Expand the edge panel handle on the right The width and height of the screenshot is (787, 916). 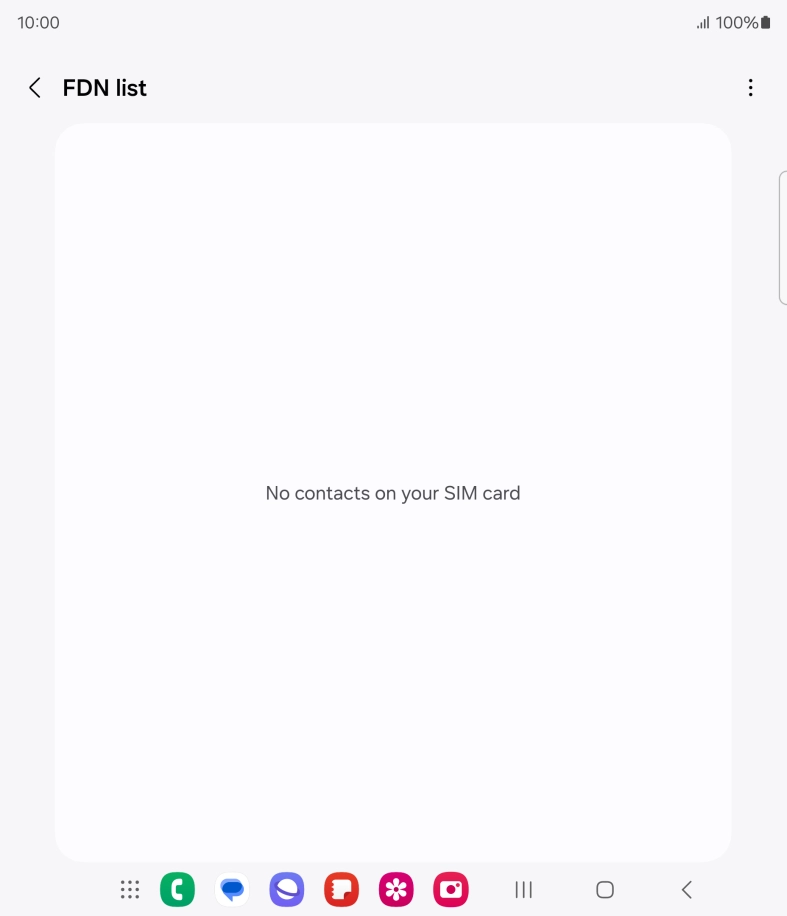pos(783,237)
